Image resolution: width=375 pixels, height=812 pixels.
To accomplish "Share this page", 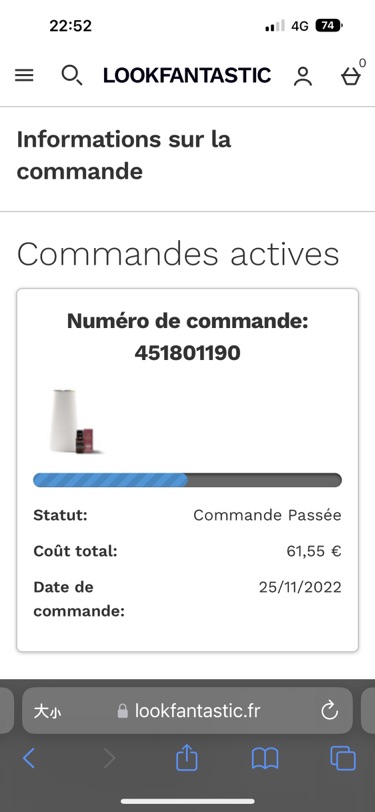I will [x=186, y=758].
